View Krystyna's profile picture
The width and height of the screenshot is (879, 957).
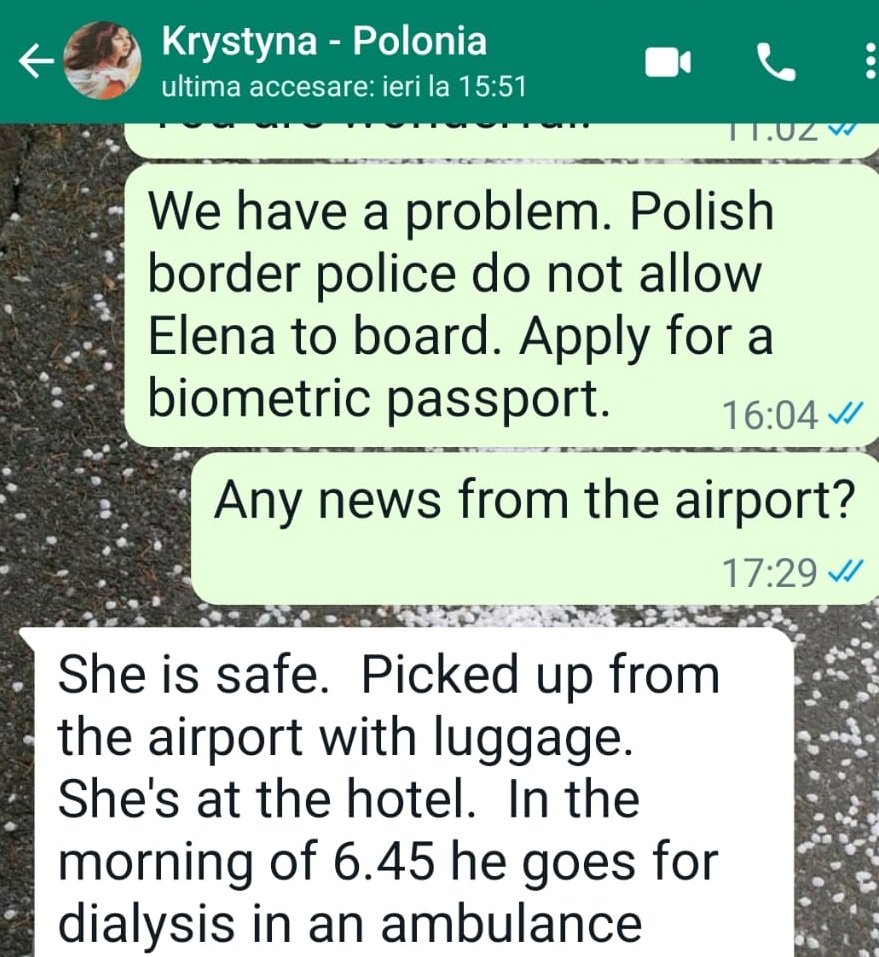tap(98, 61)
